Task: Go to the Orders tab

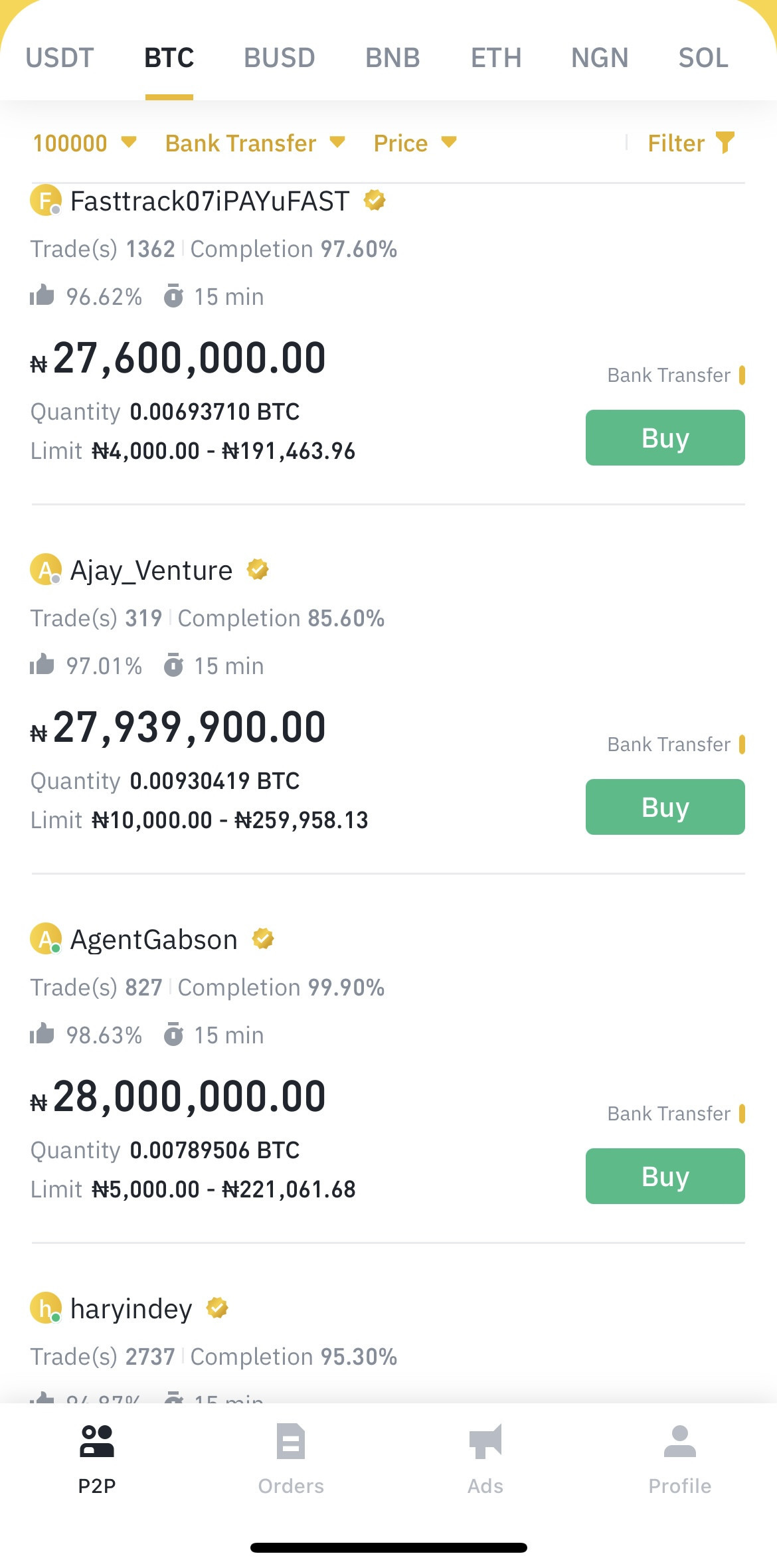Action: pyautogui.click(x=291, y=1458)
